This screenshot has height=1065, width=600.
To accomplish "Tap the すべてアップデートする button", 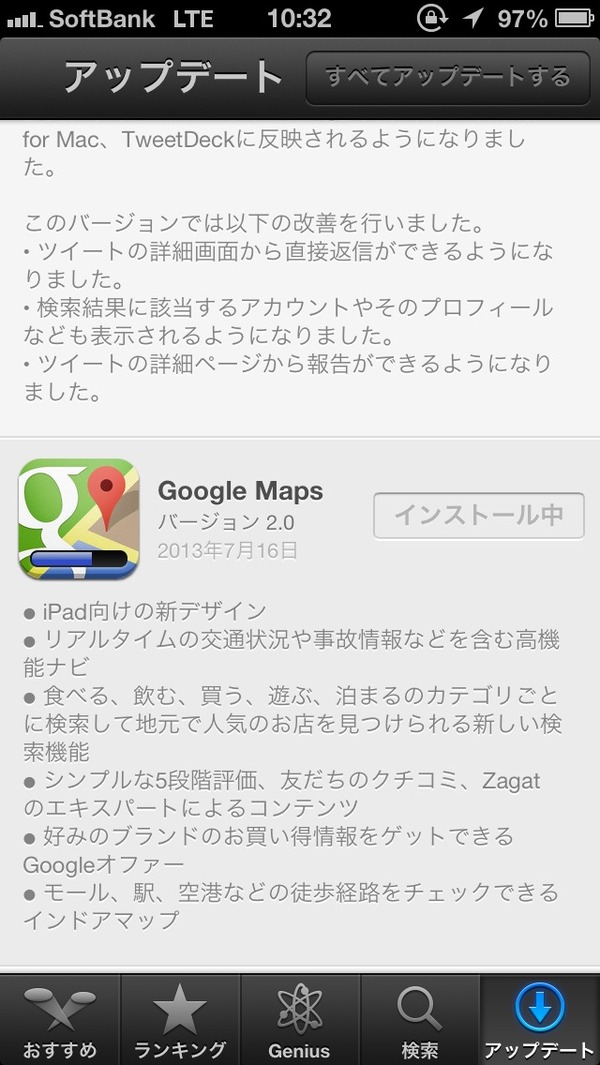I will 448,77.
